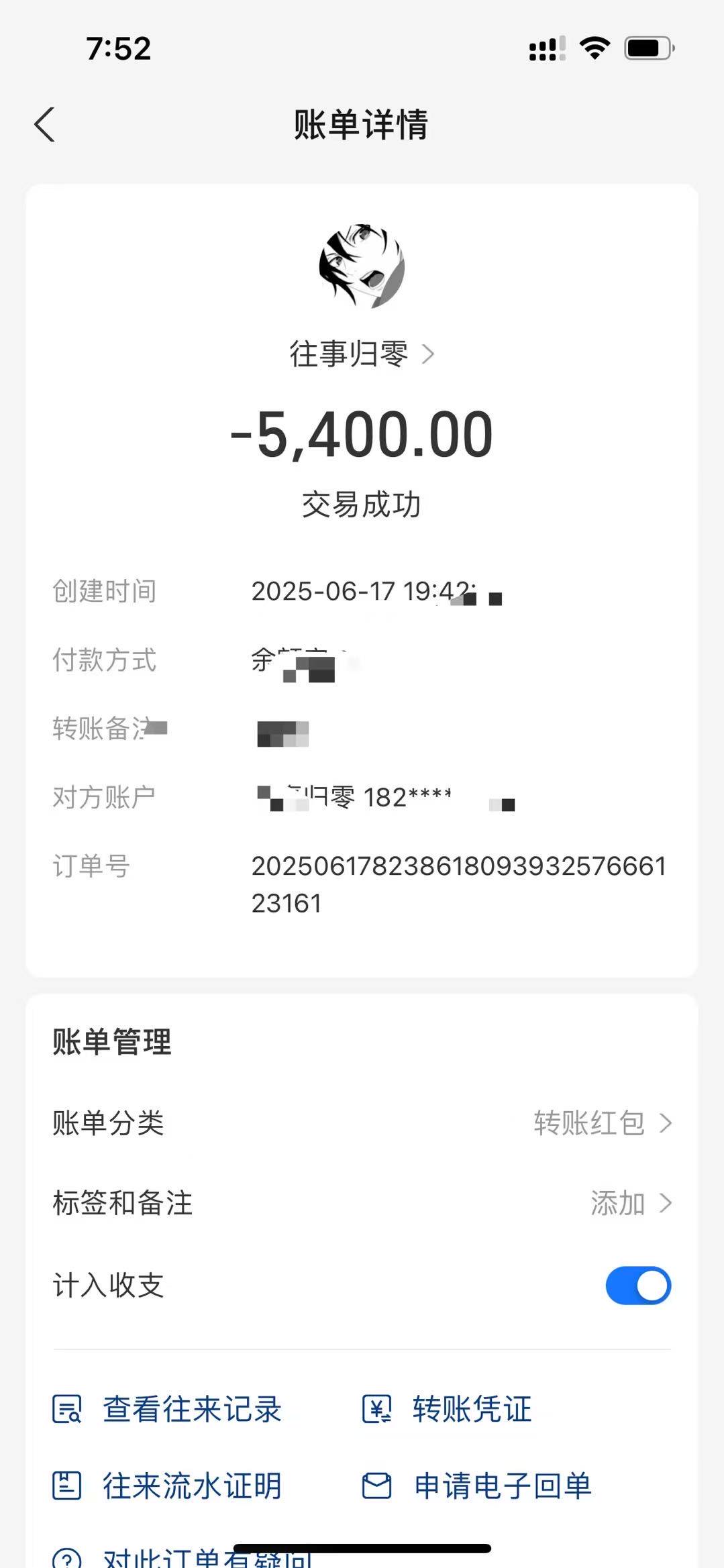Open 转账凭证
The image size is (724, 1568).
tap(447, 1409)
